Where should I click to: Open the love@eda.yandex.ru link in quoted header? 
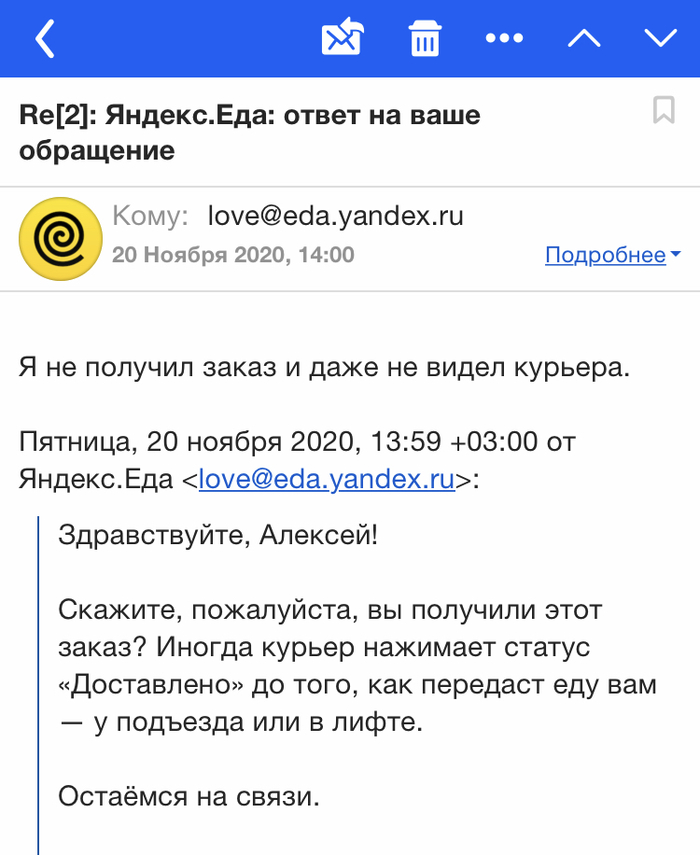pyautogui.click(x=327, y=479)
